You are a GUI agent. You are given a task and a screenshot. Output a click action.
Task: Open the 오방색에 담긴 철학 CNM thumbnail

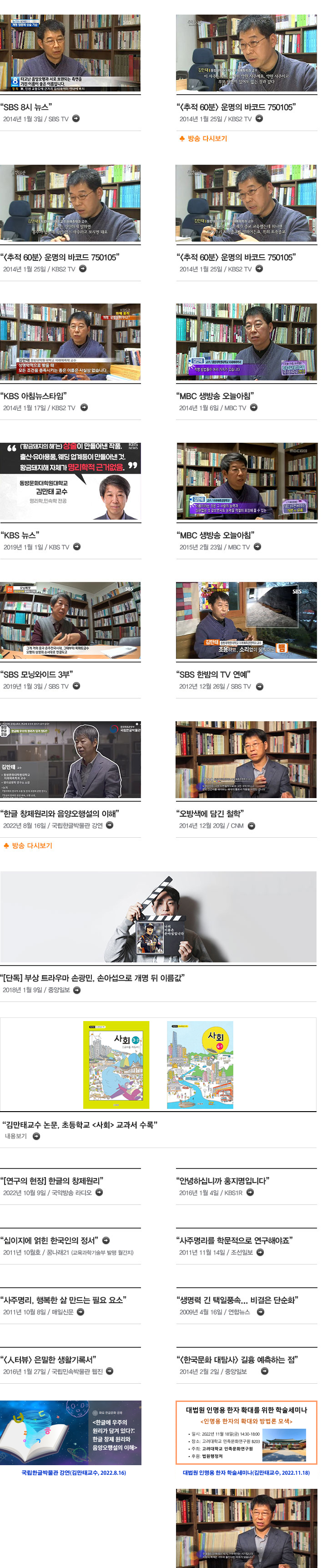click(x=246, y=759)
